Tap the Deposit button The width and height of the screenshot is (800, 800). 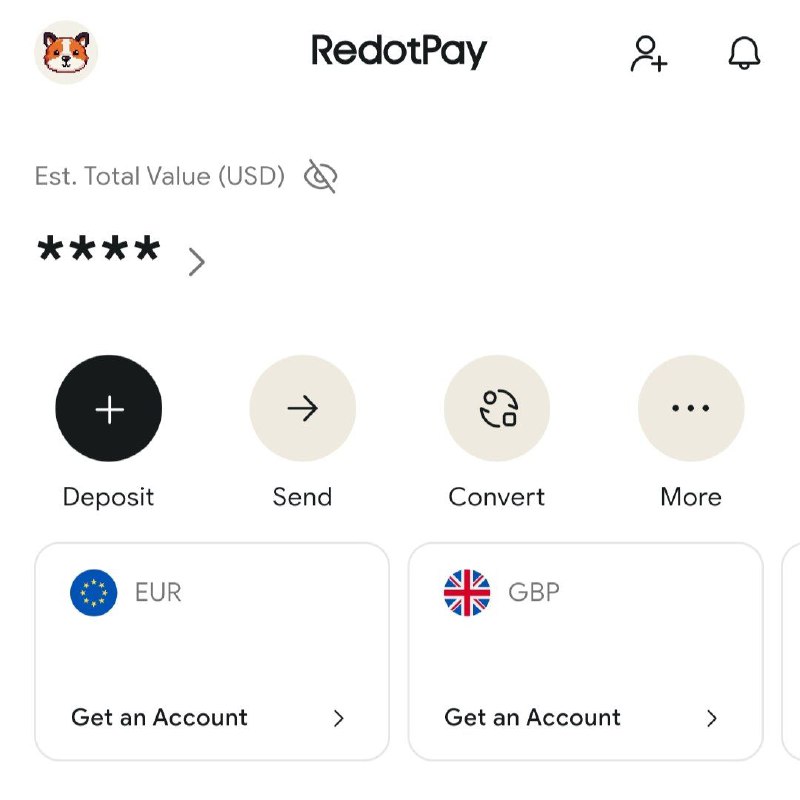coord(108,408)
